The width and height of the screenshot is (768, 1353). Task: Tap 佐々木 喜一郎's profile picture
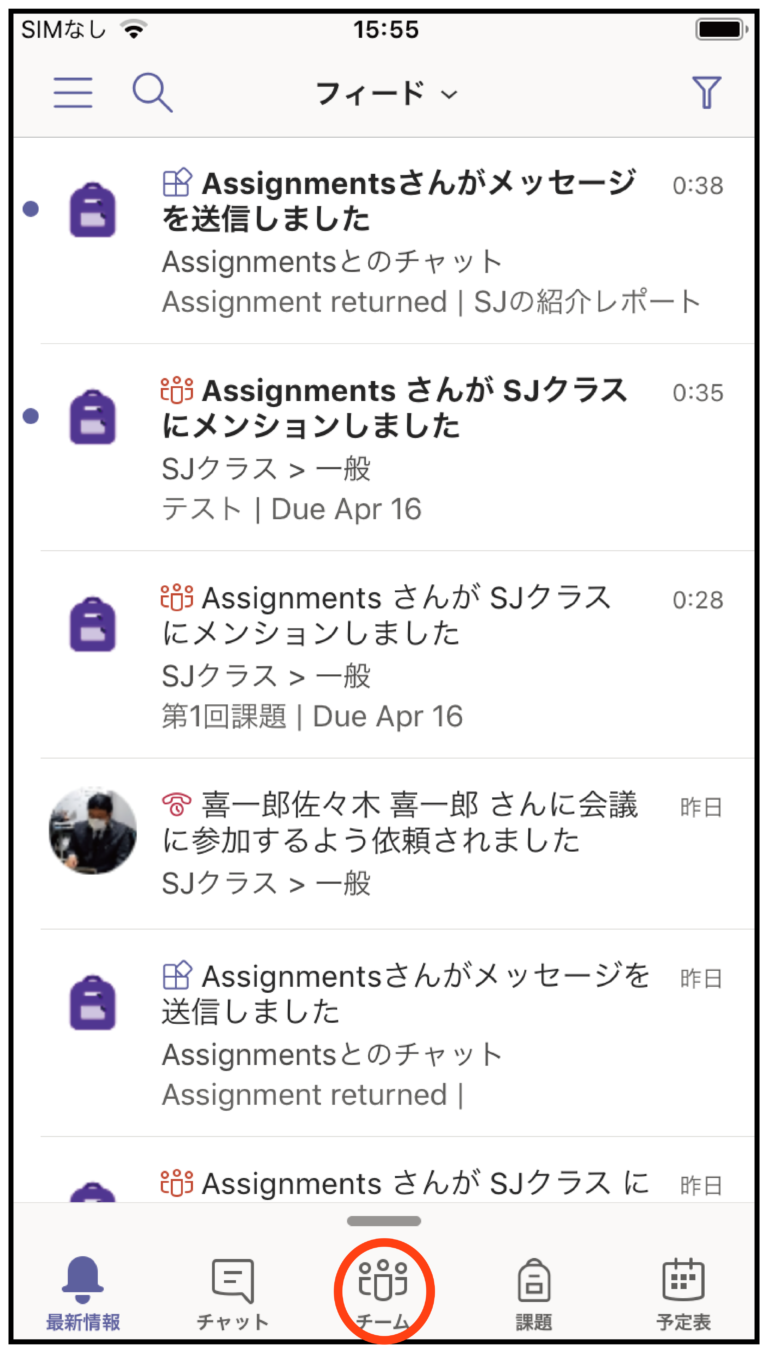[92, 830]
